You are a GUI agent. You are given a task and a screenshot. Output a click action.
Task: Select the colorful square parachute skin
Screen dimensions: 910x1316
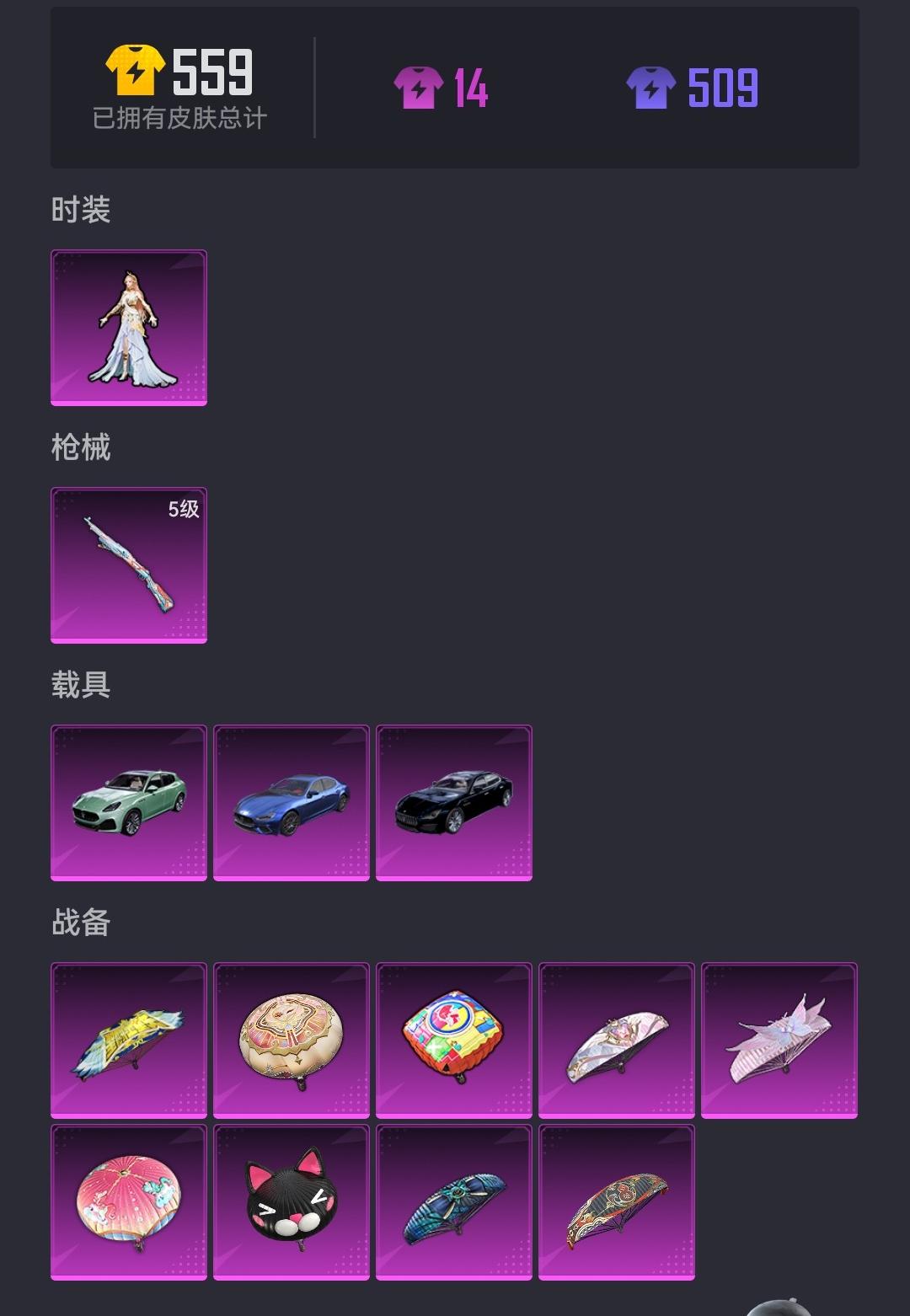454,1040
